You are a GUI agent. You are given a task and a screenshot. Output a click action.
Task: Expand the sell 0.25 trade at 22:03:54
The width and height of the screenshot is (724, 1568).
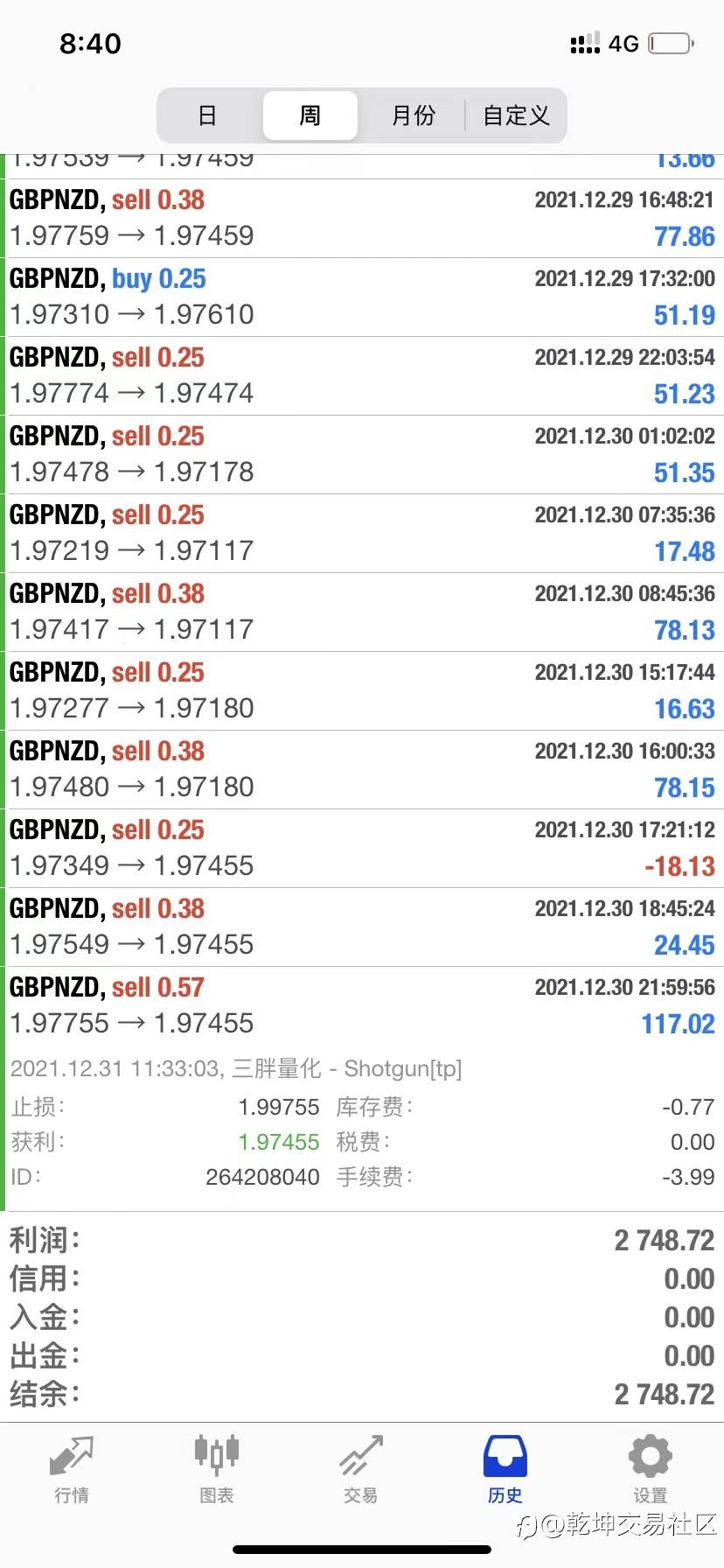[x=362, y=376]
